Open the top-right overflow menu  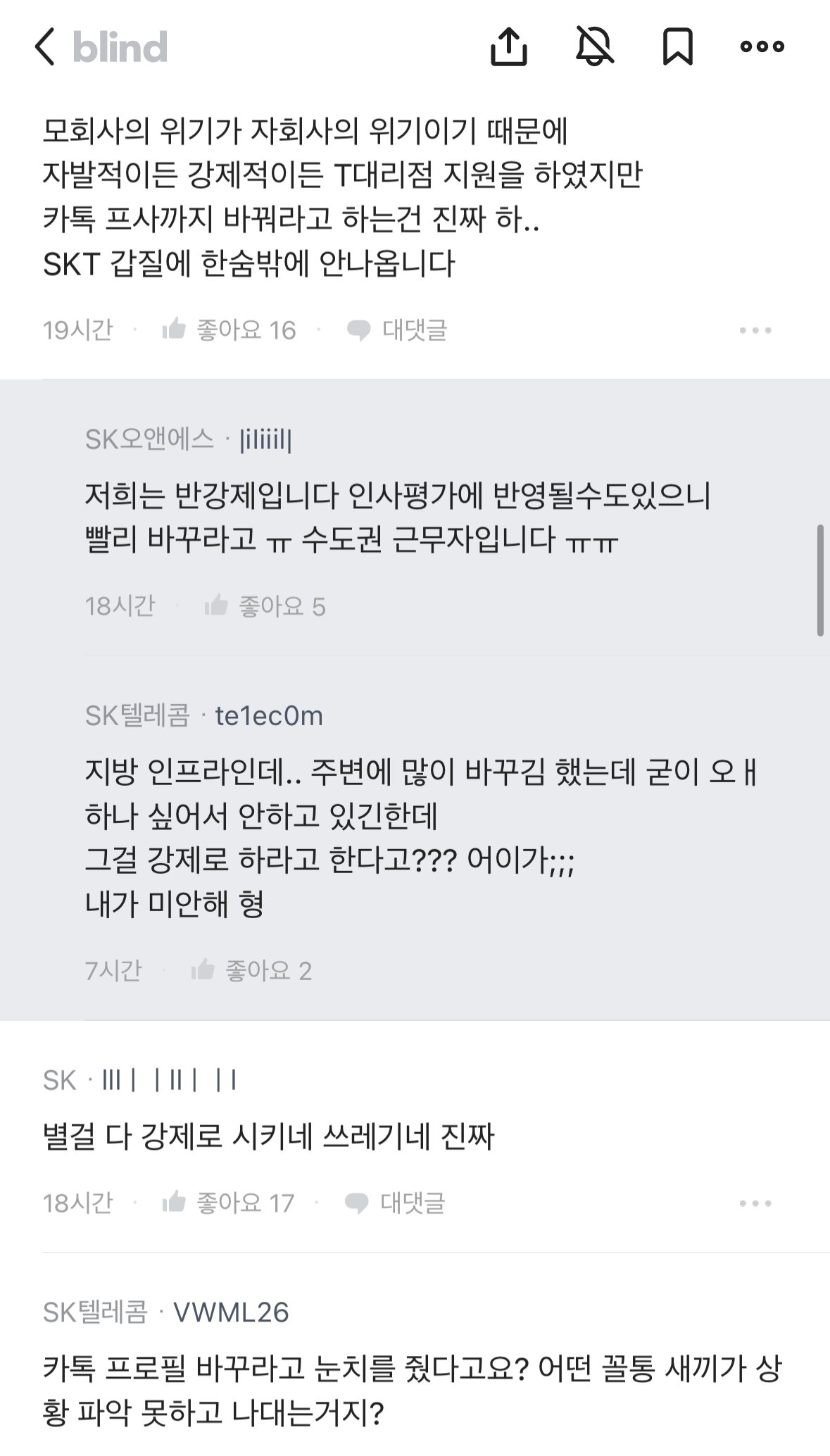(762, 46)
